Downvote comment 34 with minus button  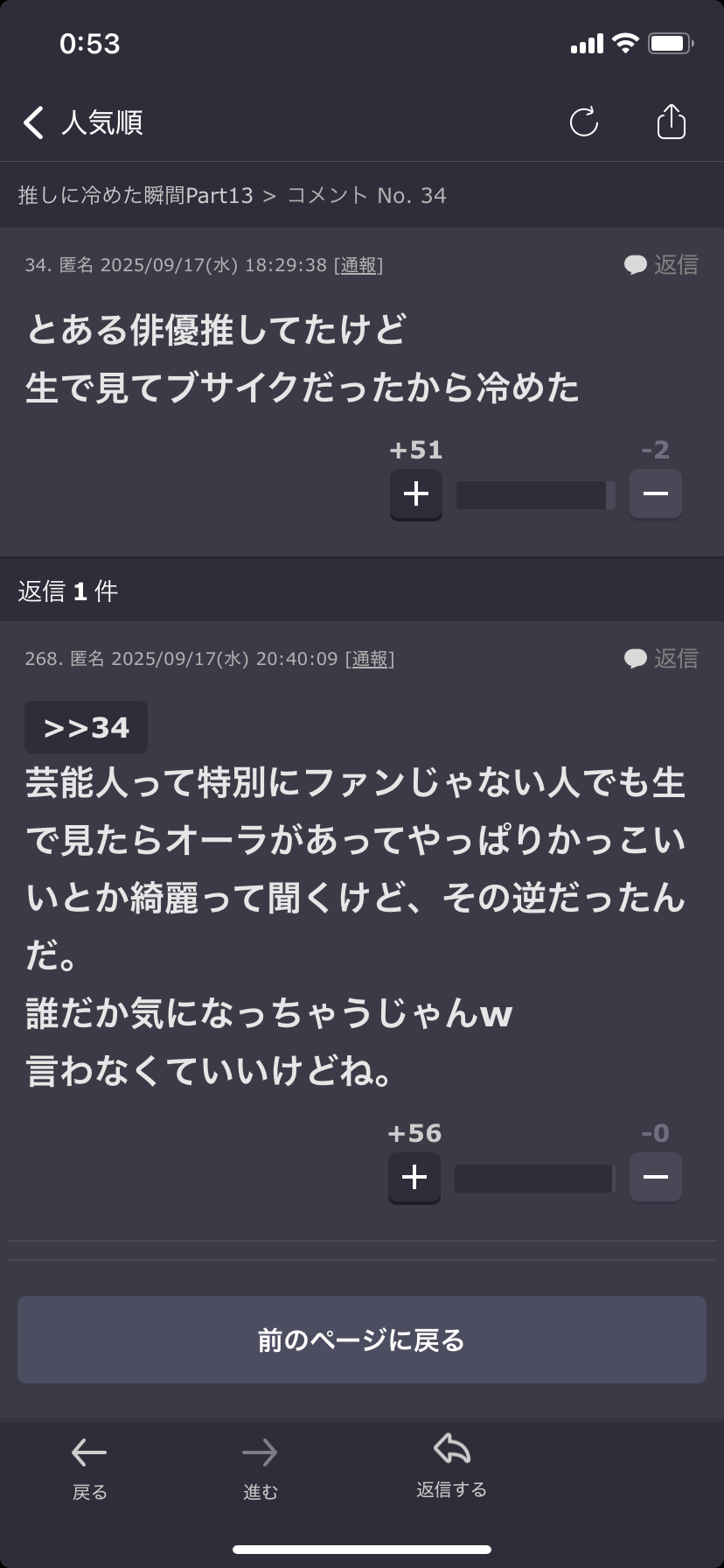click(x=655, y=494)
